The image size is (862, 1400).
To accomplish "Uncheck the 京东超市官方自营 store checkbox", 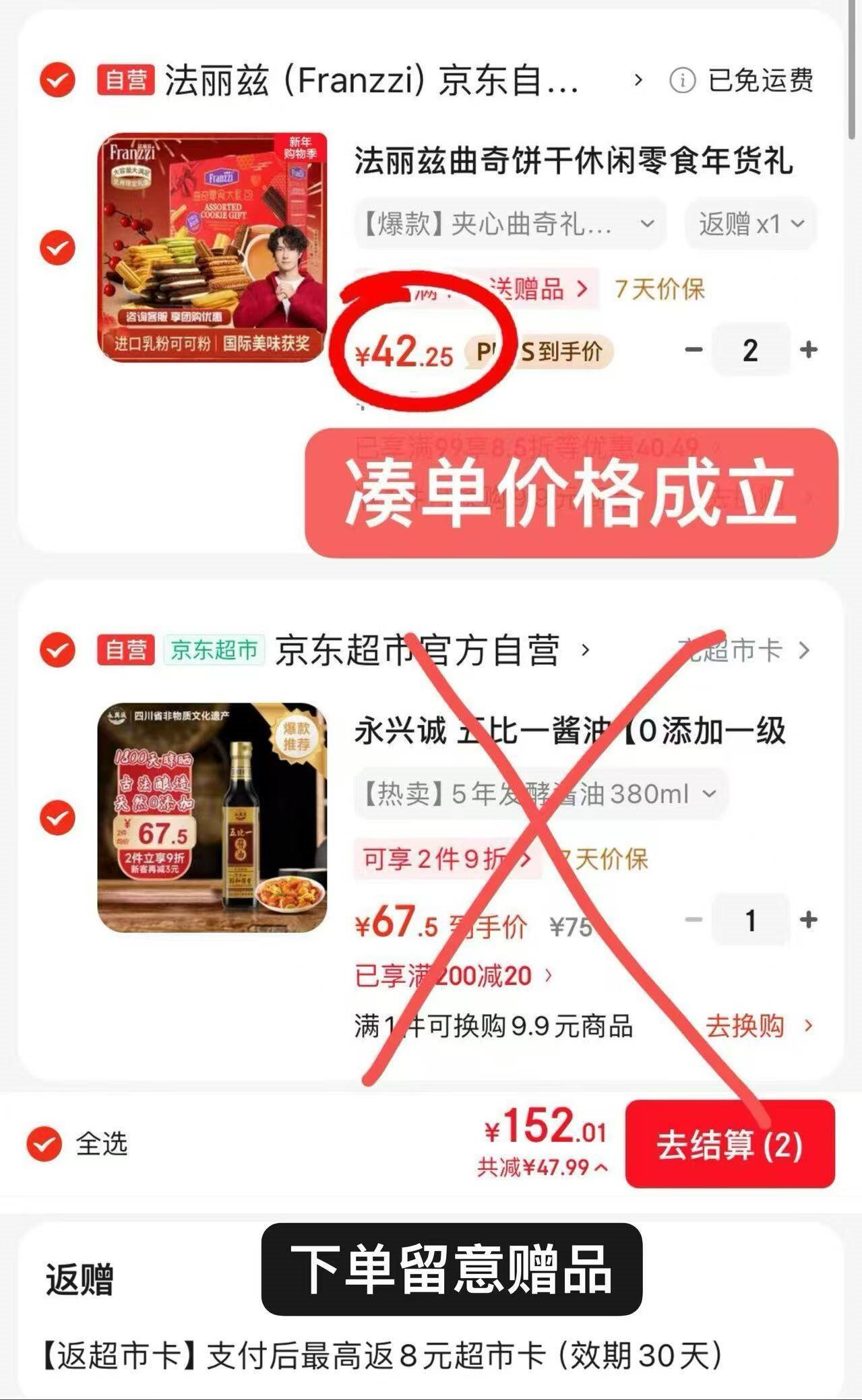I will (57, 650).
